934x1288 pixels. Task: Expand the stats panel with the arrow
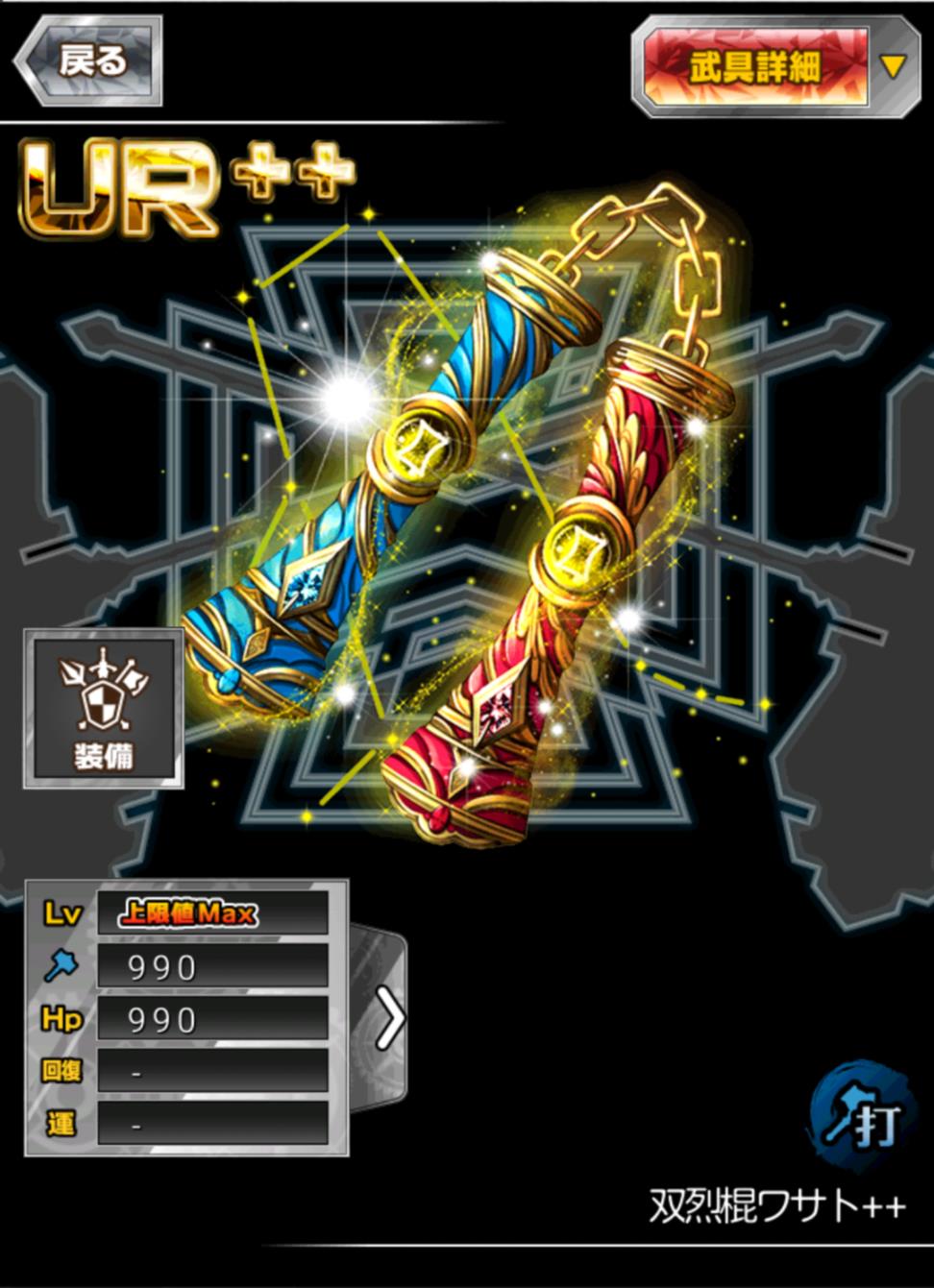coord(388,1018)
